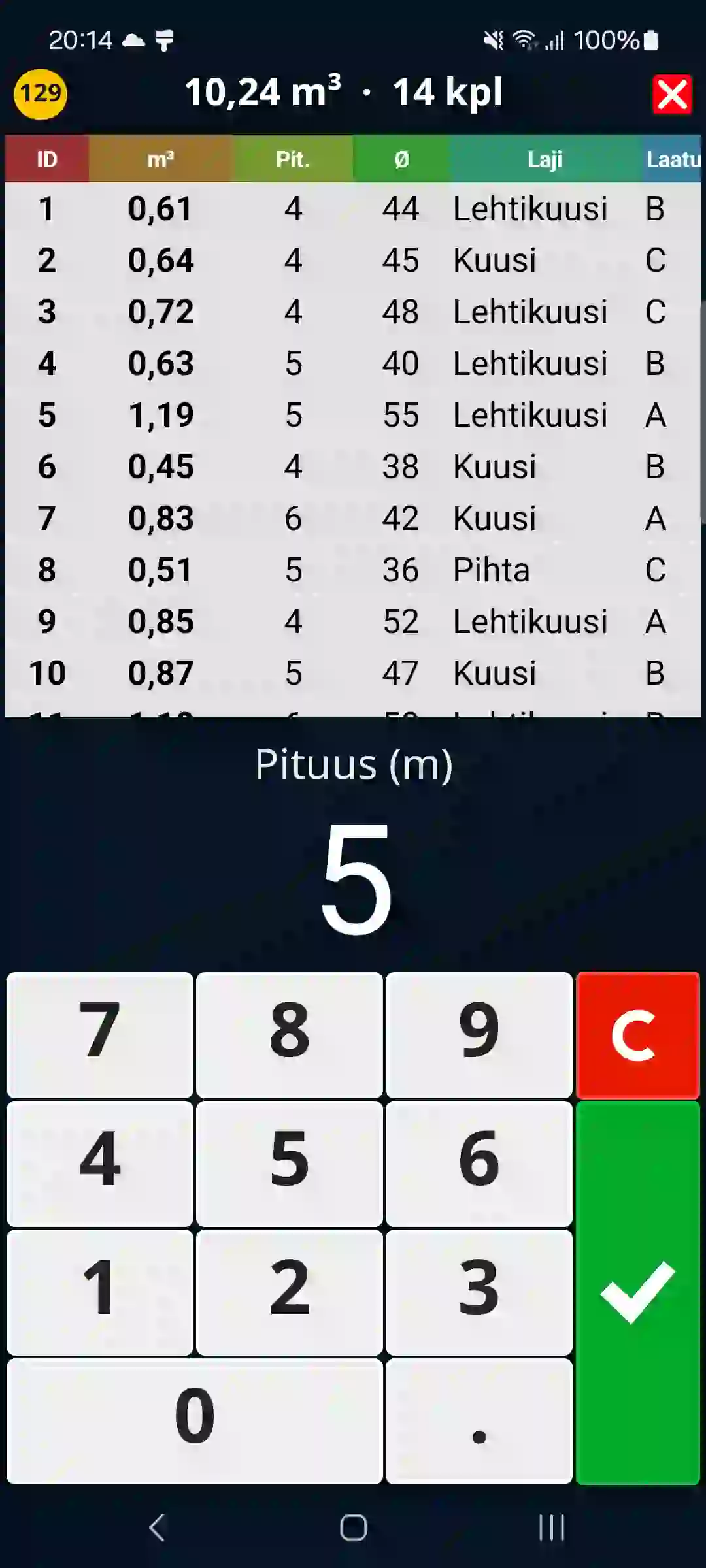Screen dimensions: 706x1568
Task: Enter digit 2 on the keypad
Action: (290, 1292)
